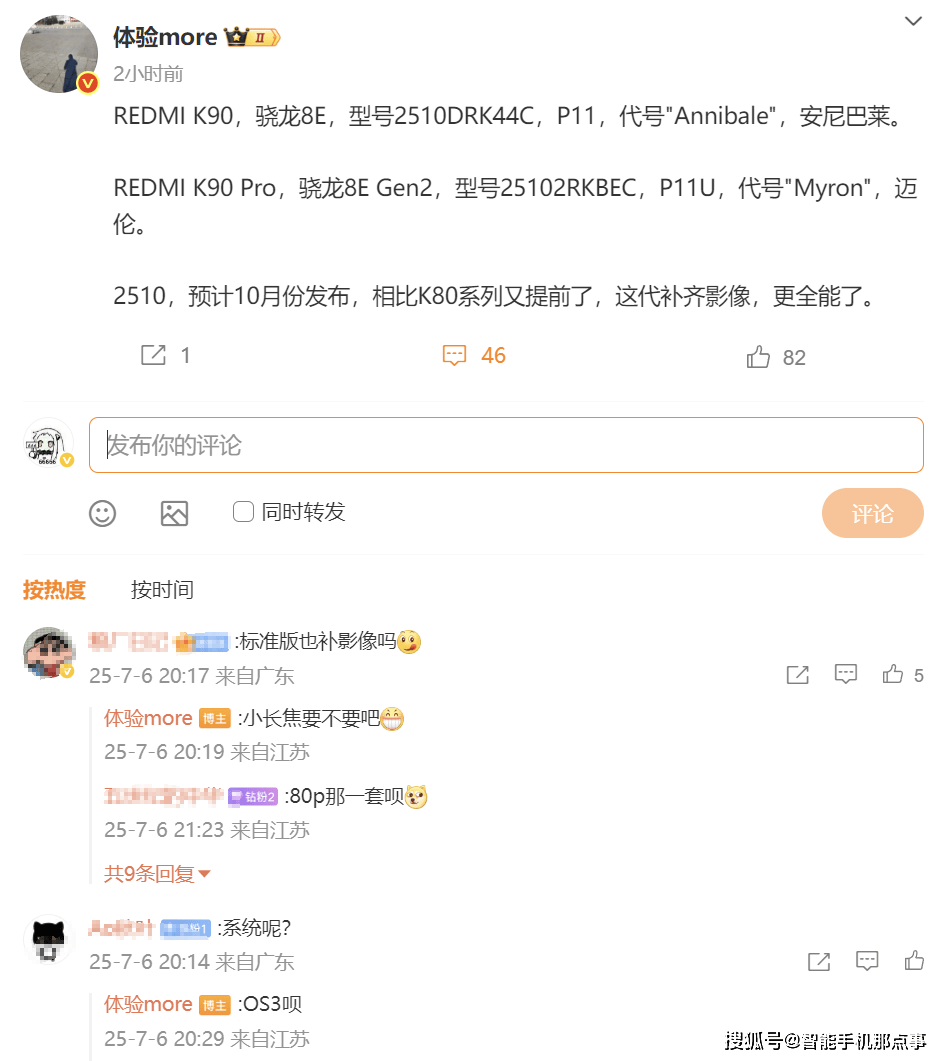The width and height of the screenshot is (947, 1061).
Task: Reply to the 系统呢? comment
Action: 866,961
